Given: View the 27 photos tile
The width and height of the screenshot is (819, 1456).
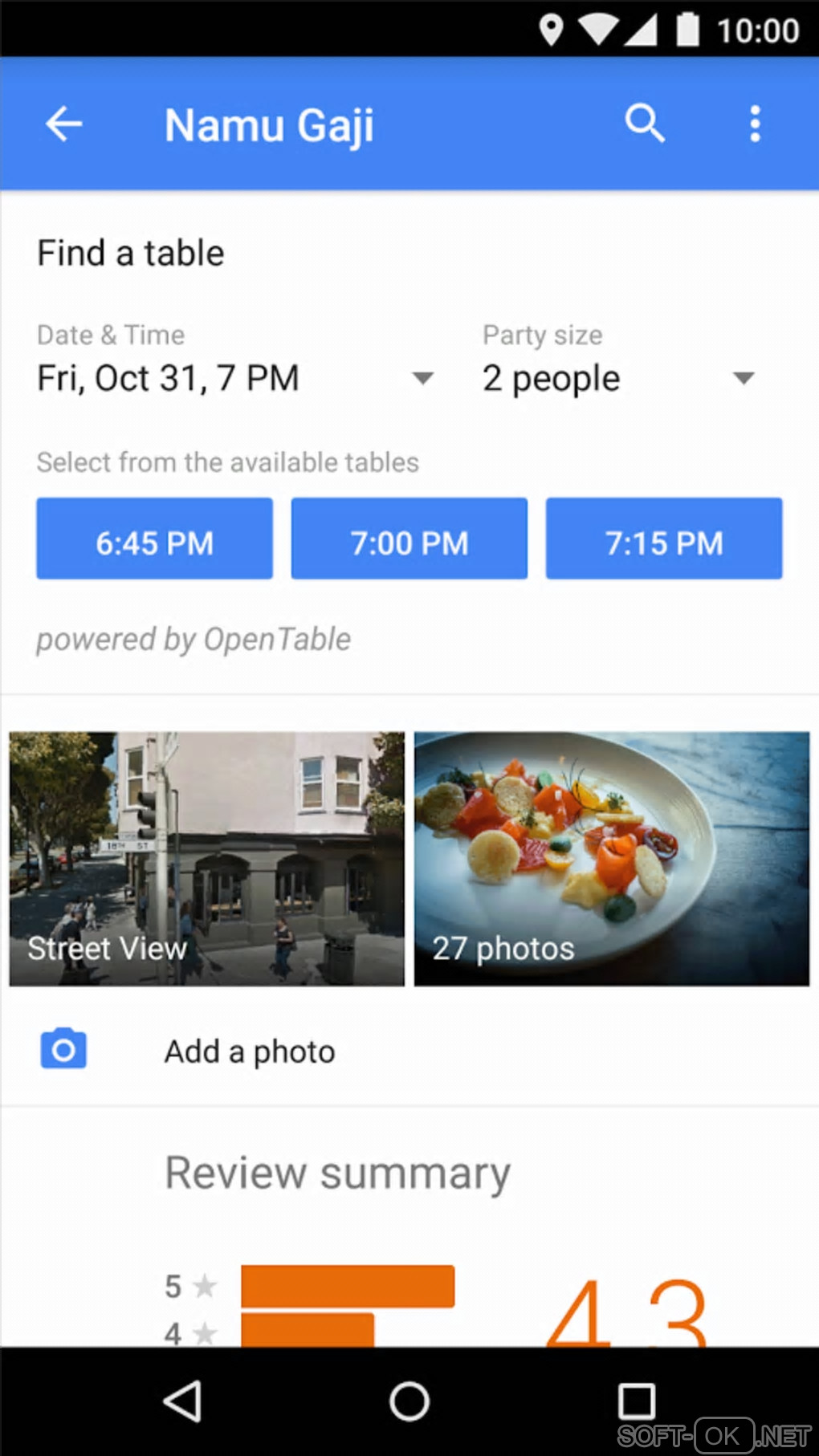Looking at the screenshot, I should pyautogui.click(x=612, y=858).
